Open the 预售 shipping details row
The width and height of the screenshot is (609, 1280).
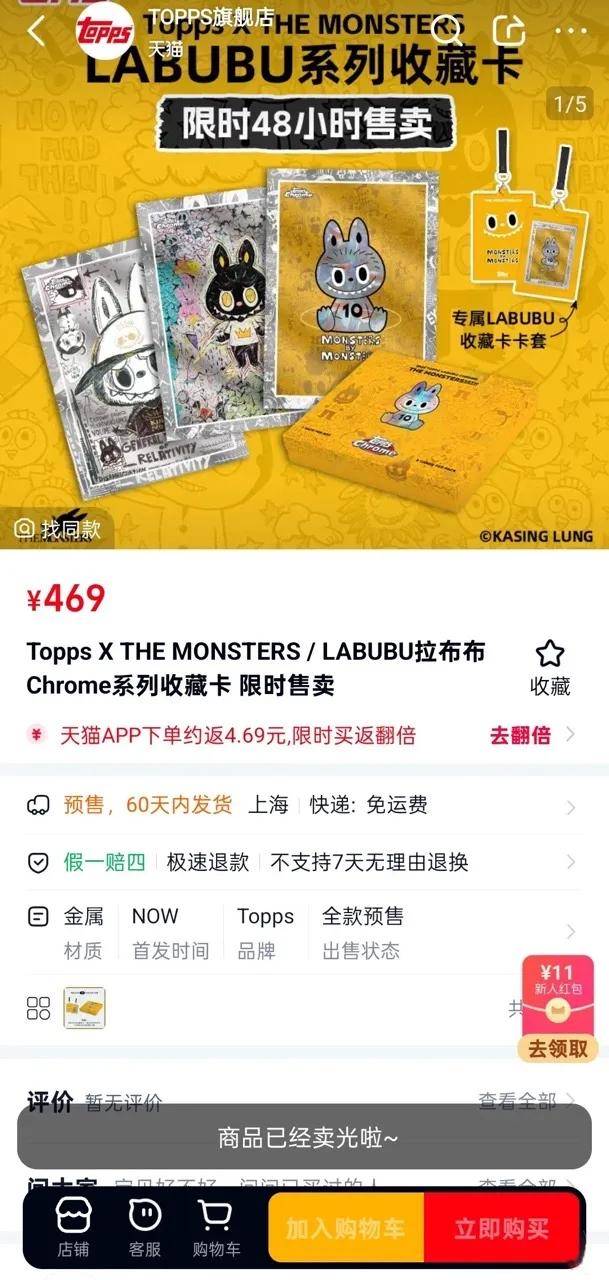coord(300,805)
